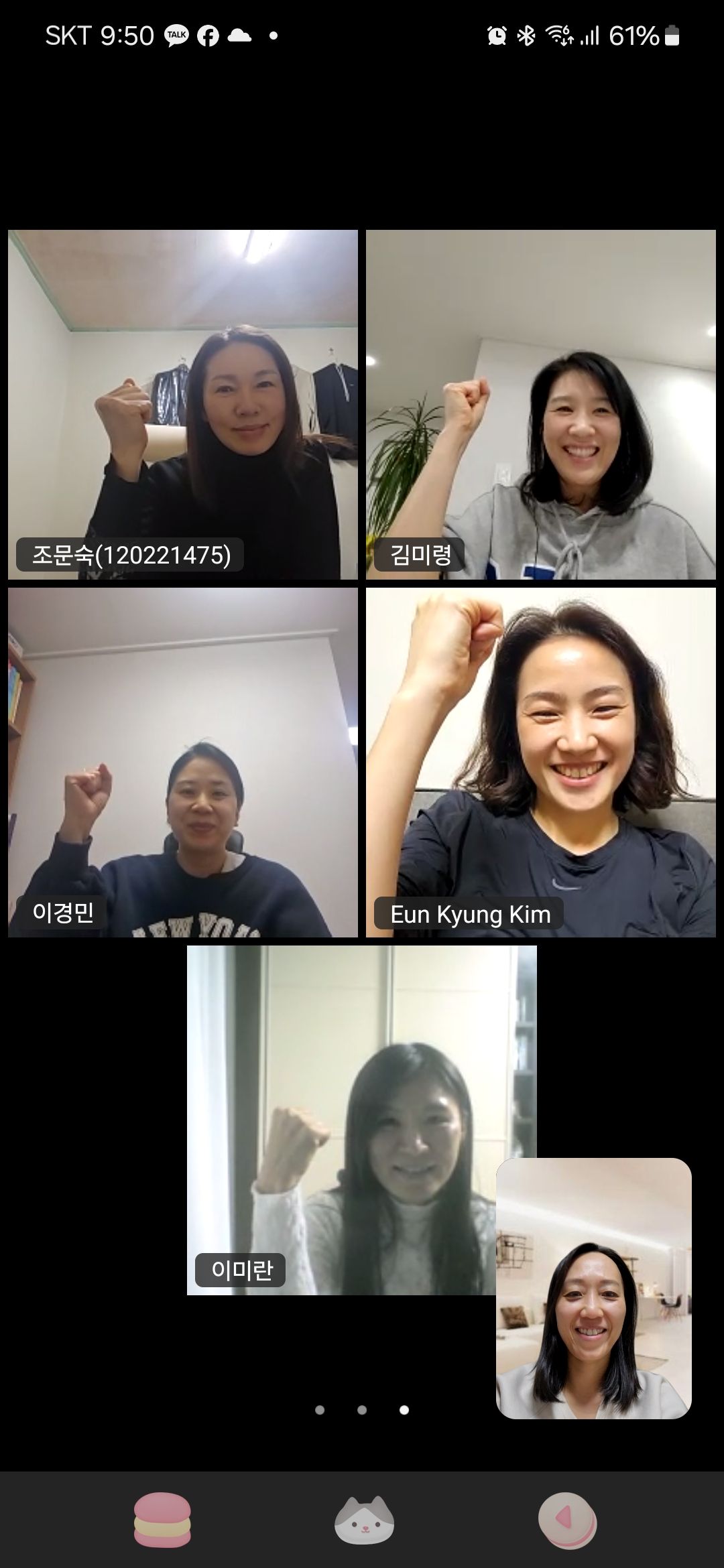Screen dimensions: 724x1568
Task: Go home with the cat-face button
Action: (363, 1520)
